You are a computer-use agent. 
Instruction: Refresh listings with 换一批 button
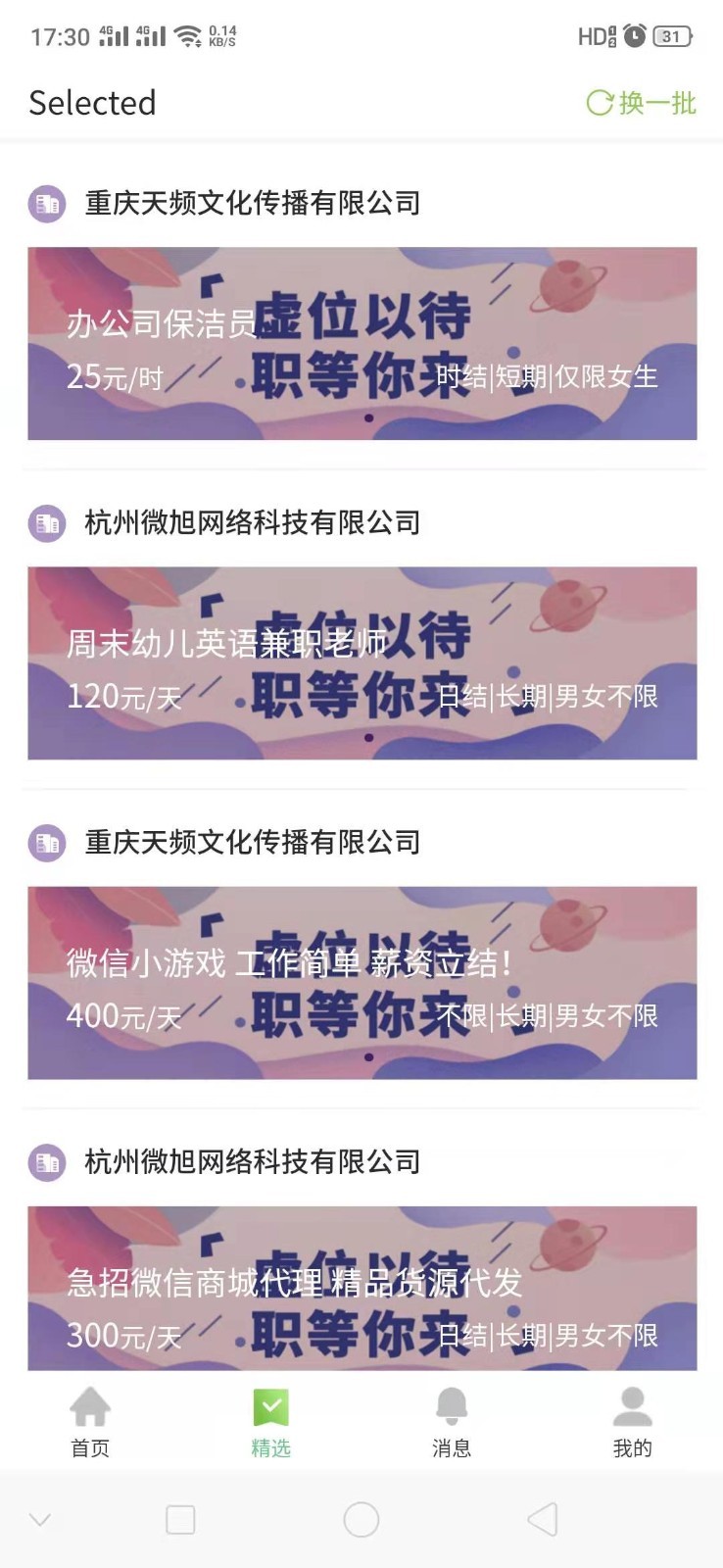point(642,103)
